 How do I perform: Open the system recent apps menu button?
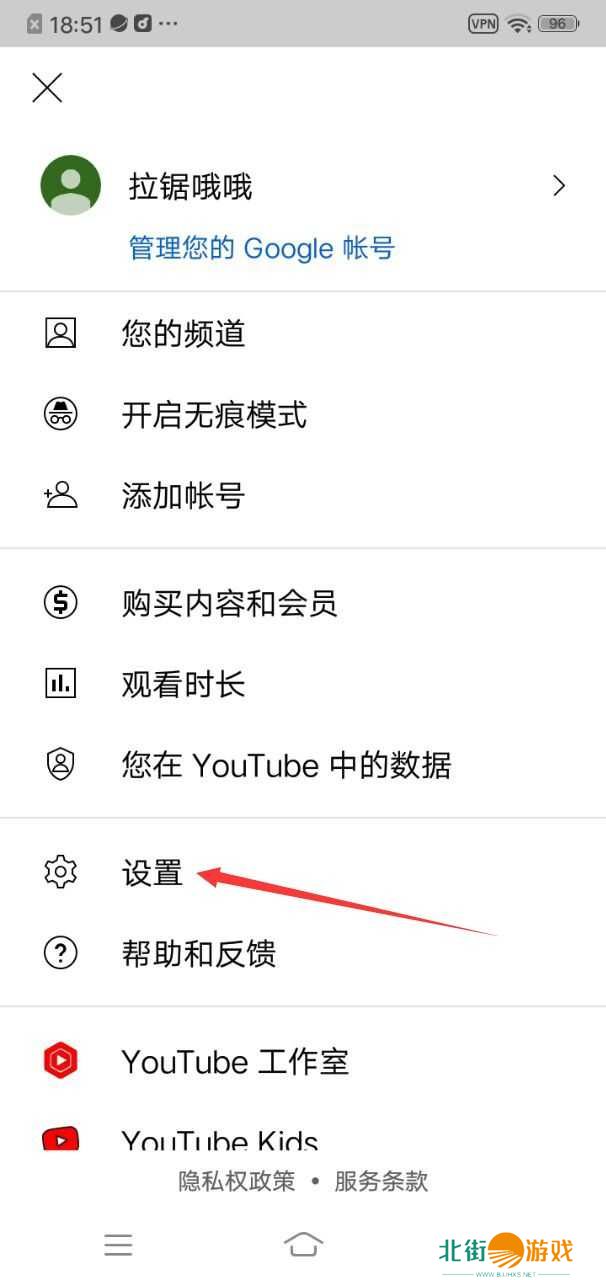coord(118,1244)
